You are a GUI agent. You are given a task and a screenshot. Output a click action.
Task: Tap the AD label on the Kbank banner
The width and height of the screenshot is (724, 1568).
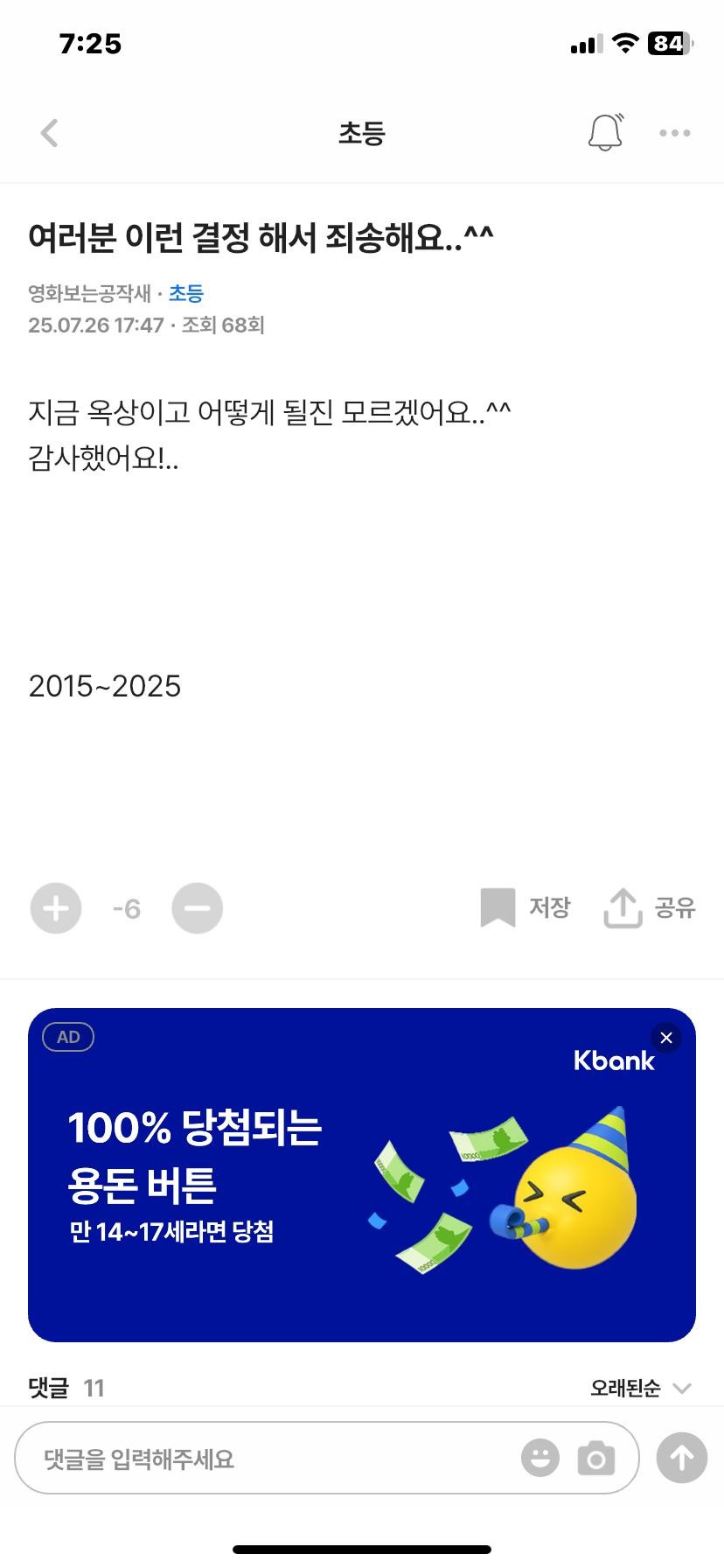(67, 1037)
